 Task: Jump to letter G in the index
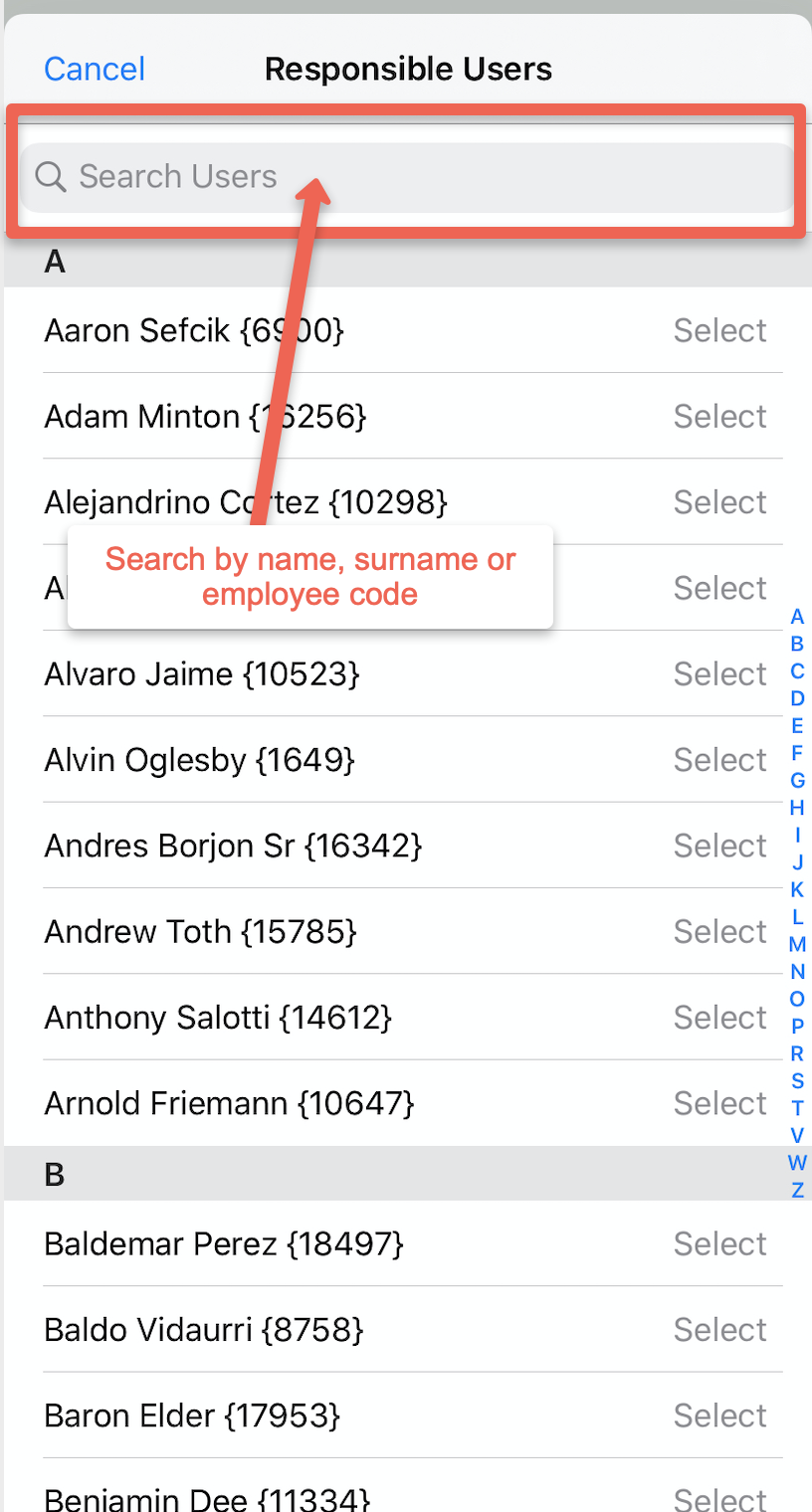[797, 781]
